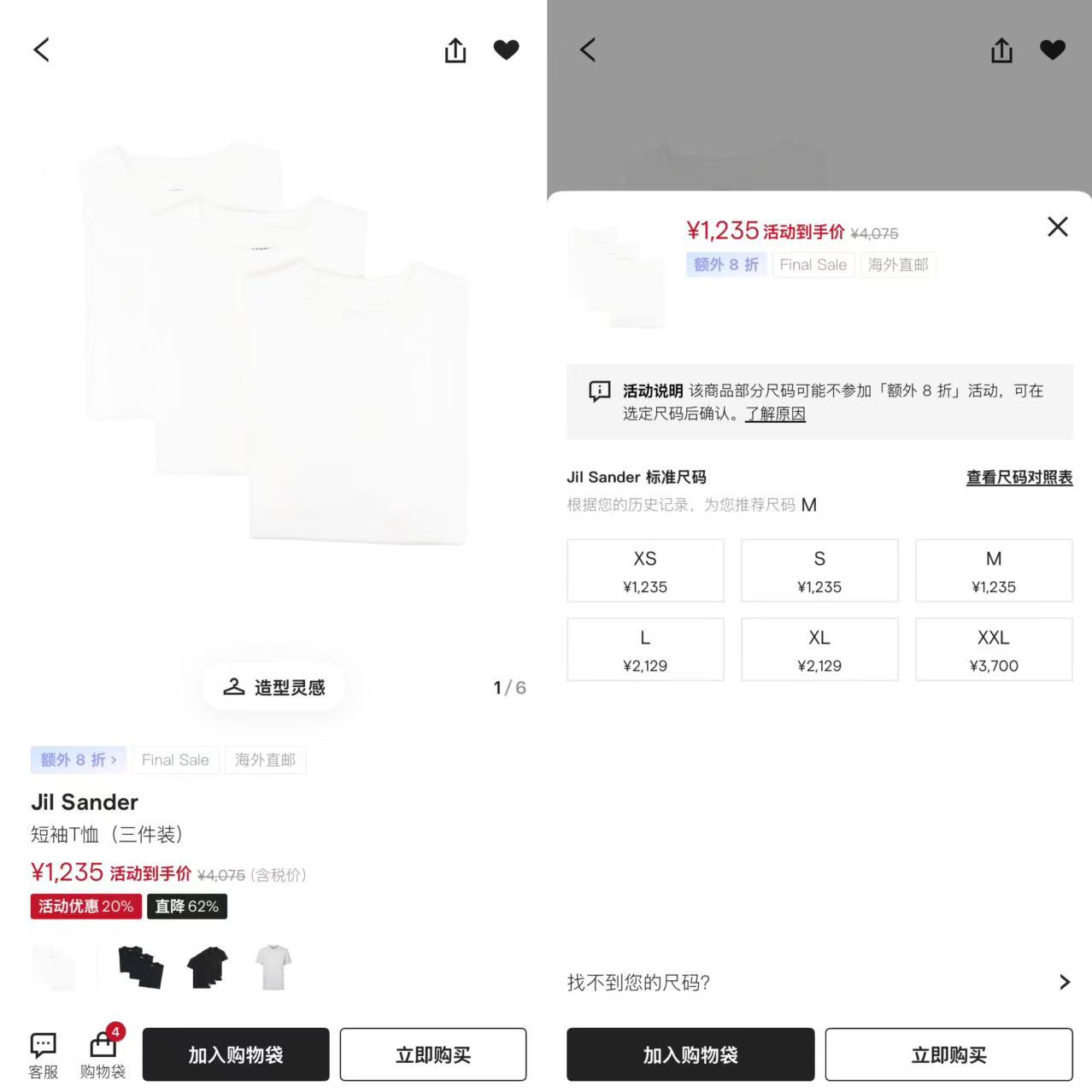Close the size selection sheet
This screenshot has width=1092, height=1092.
tap(1057, 226)
